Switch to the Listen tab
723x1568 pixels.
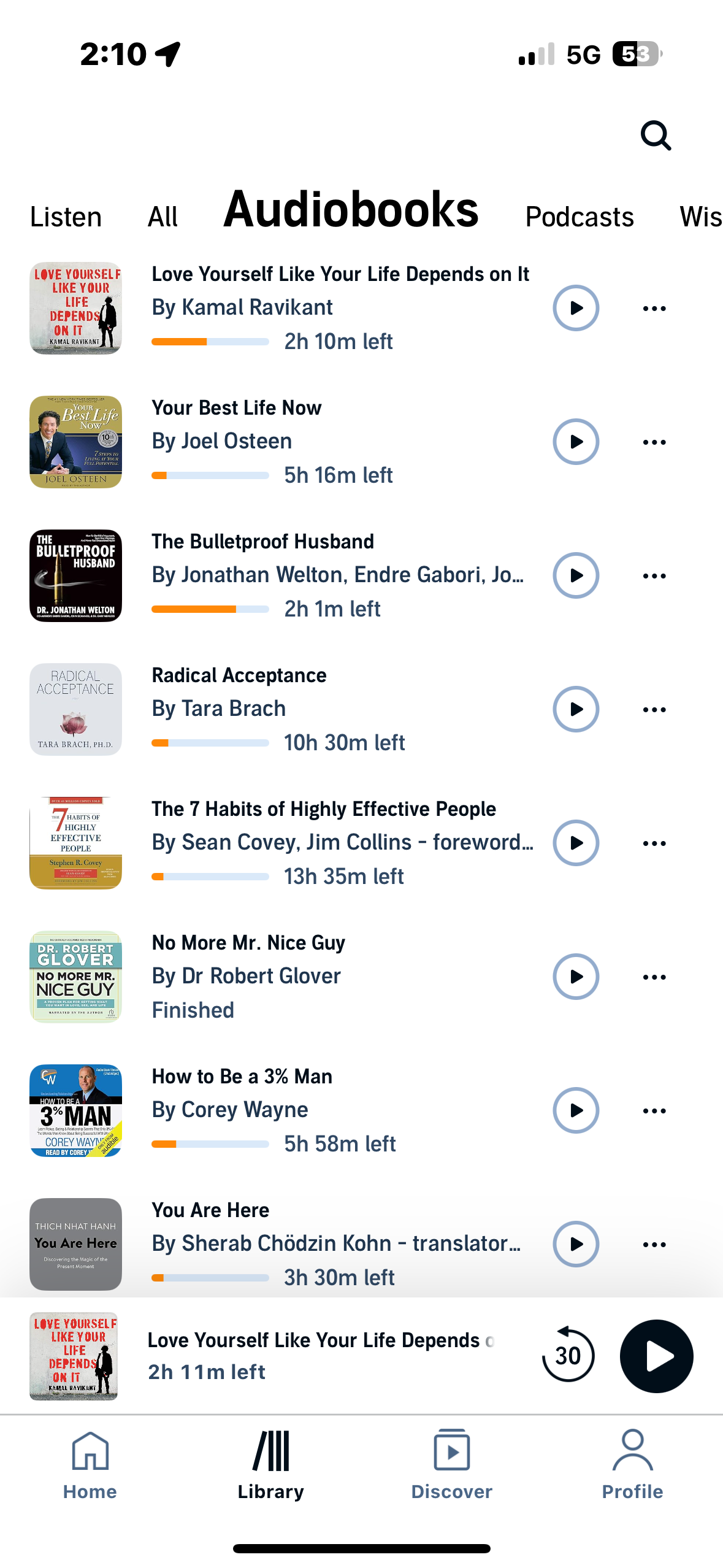(x=66, y=217)
